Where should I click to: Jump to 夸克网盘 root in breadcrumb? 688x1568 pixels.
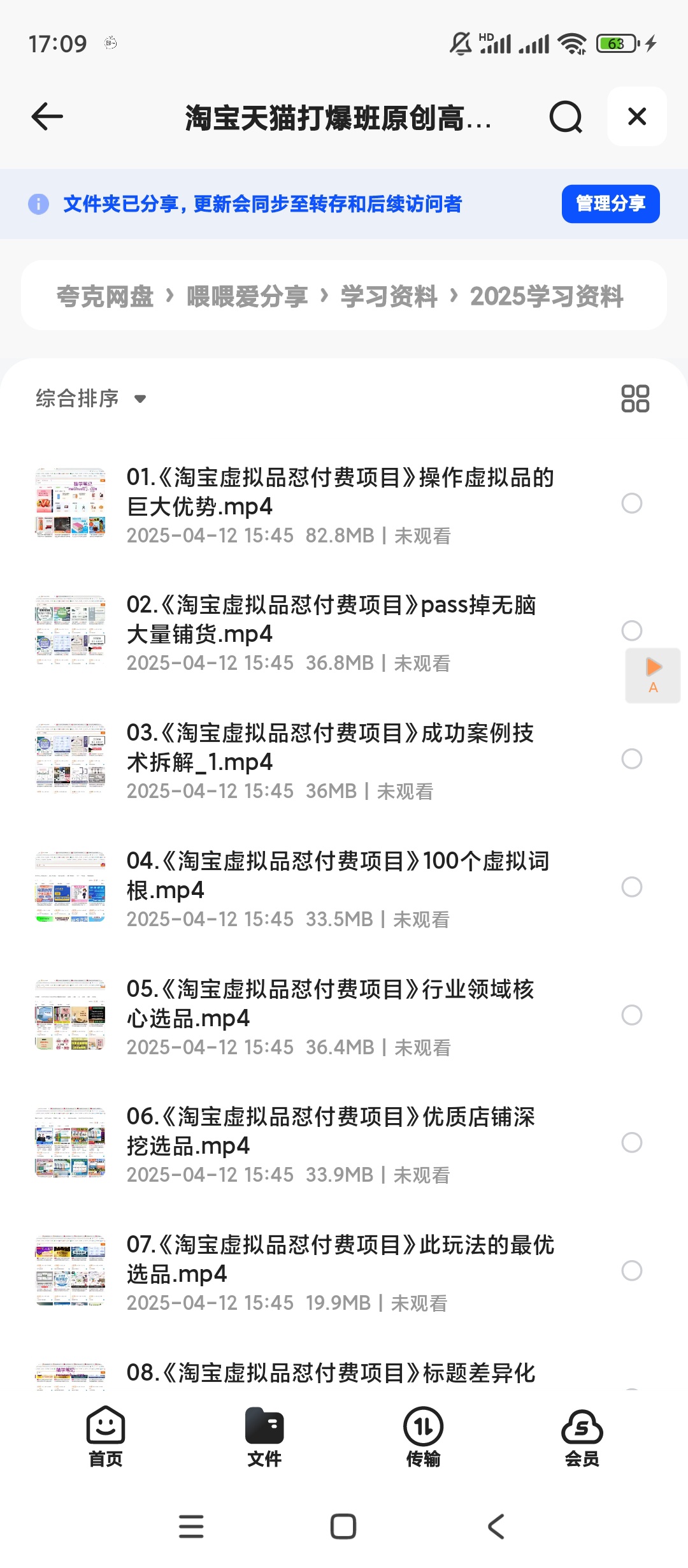[105, 296]
